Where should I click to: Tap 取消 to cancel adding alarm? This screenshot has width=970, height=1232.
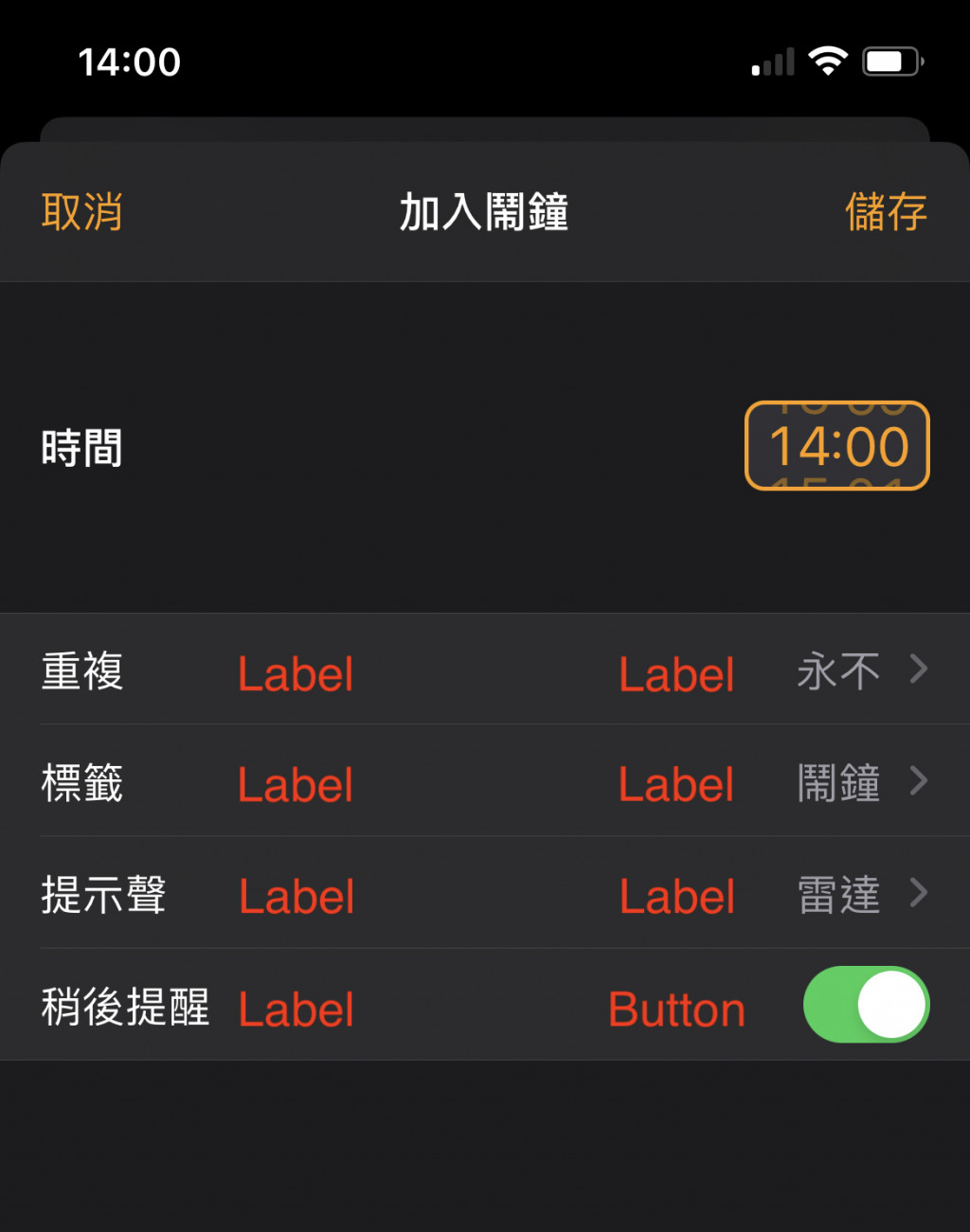click(x=81, y=211)
